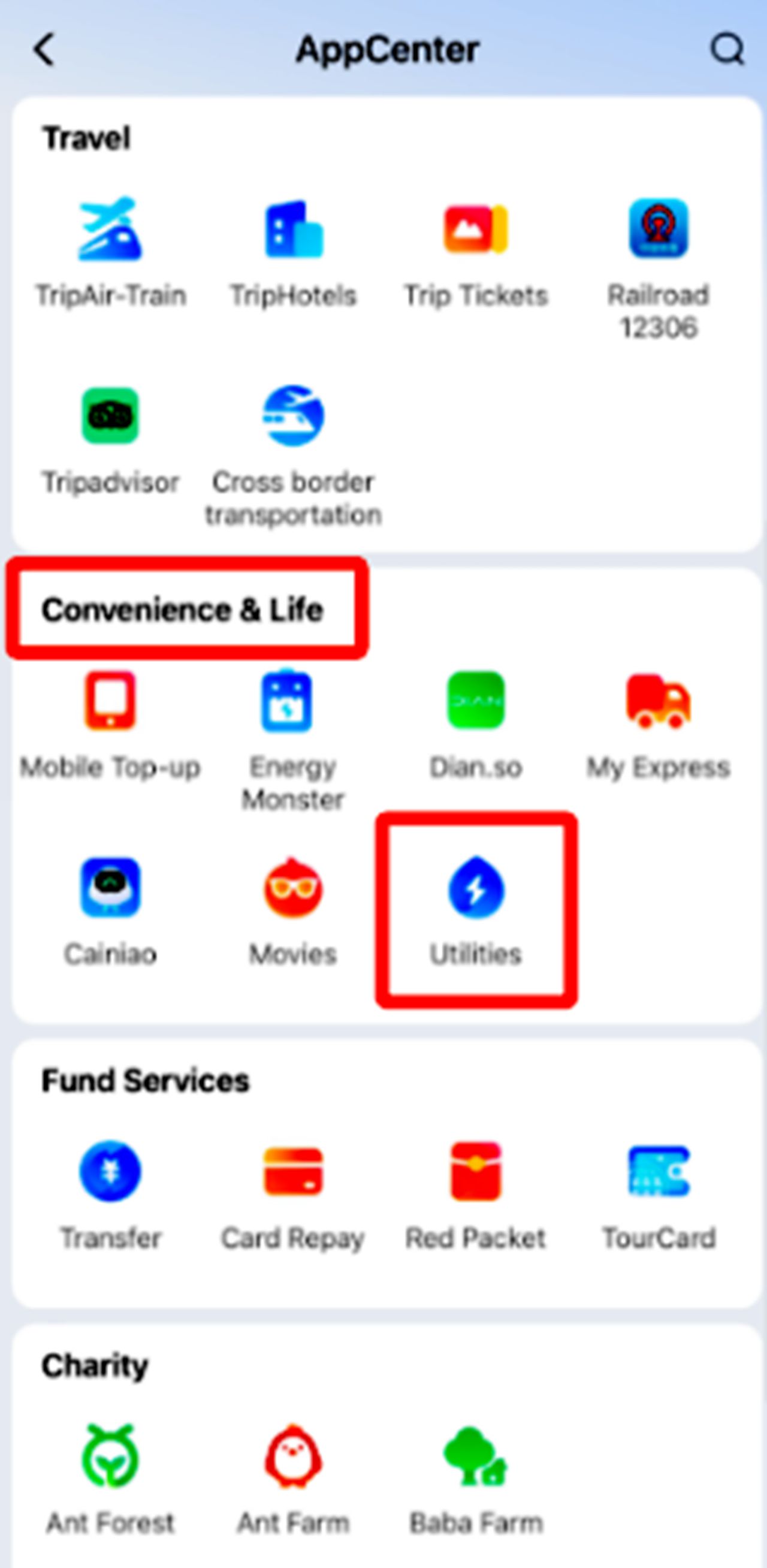
Task: Open Railroad 12306
Action: tap(658, 230)
